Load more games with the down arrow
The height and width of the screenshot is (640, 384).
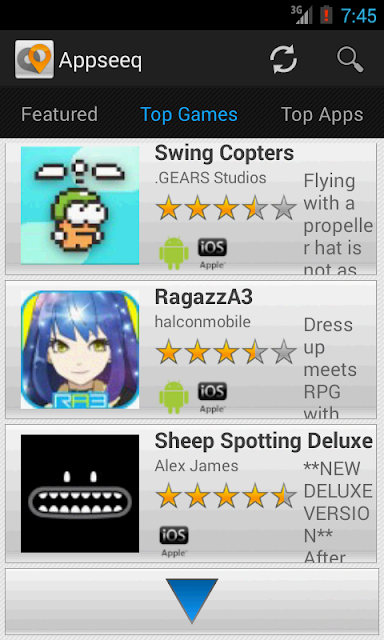coord(192,601)
